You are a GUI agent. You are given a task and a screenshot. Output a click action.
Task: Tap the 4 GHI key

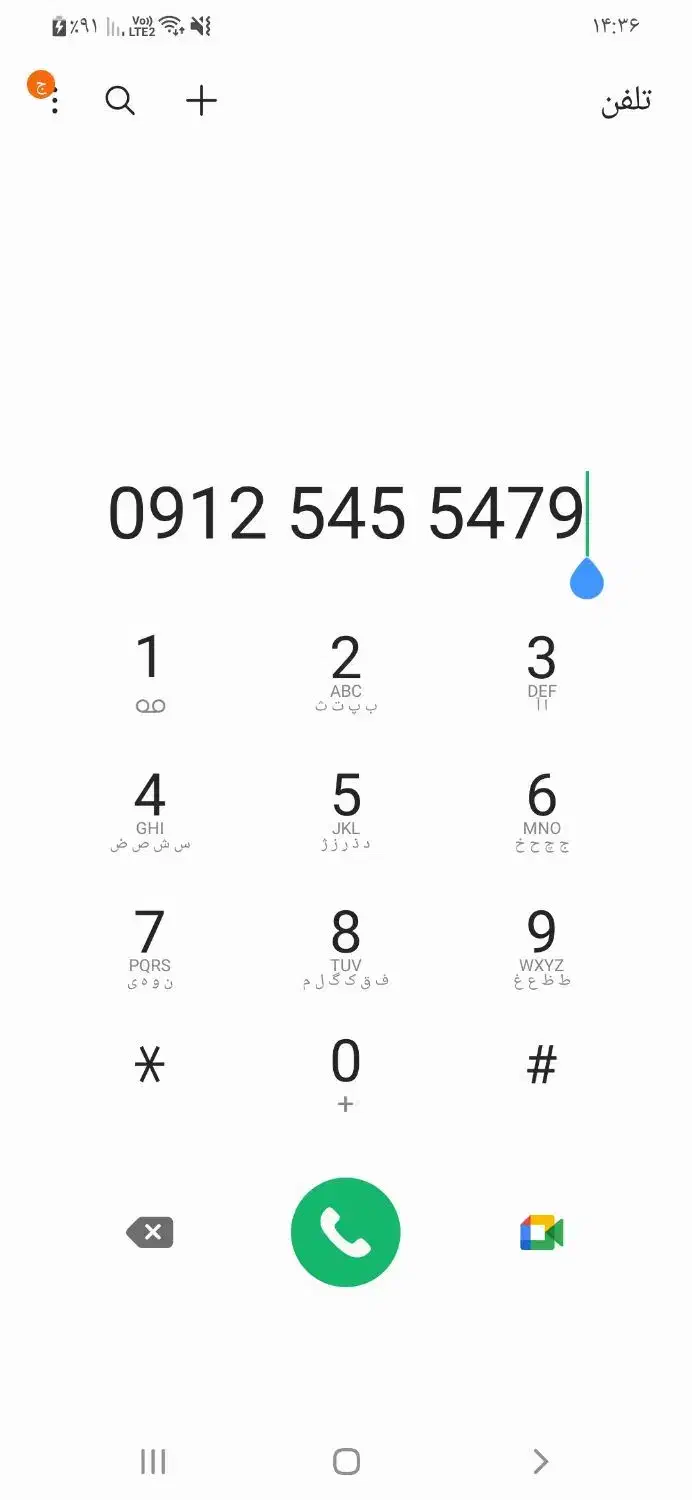pyautogui.click(x=149, y=809)
